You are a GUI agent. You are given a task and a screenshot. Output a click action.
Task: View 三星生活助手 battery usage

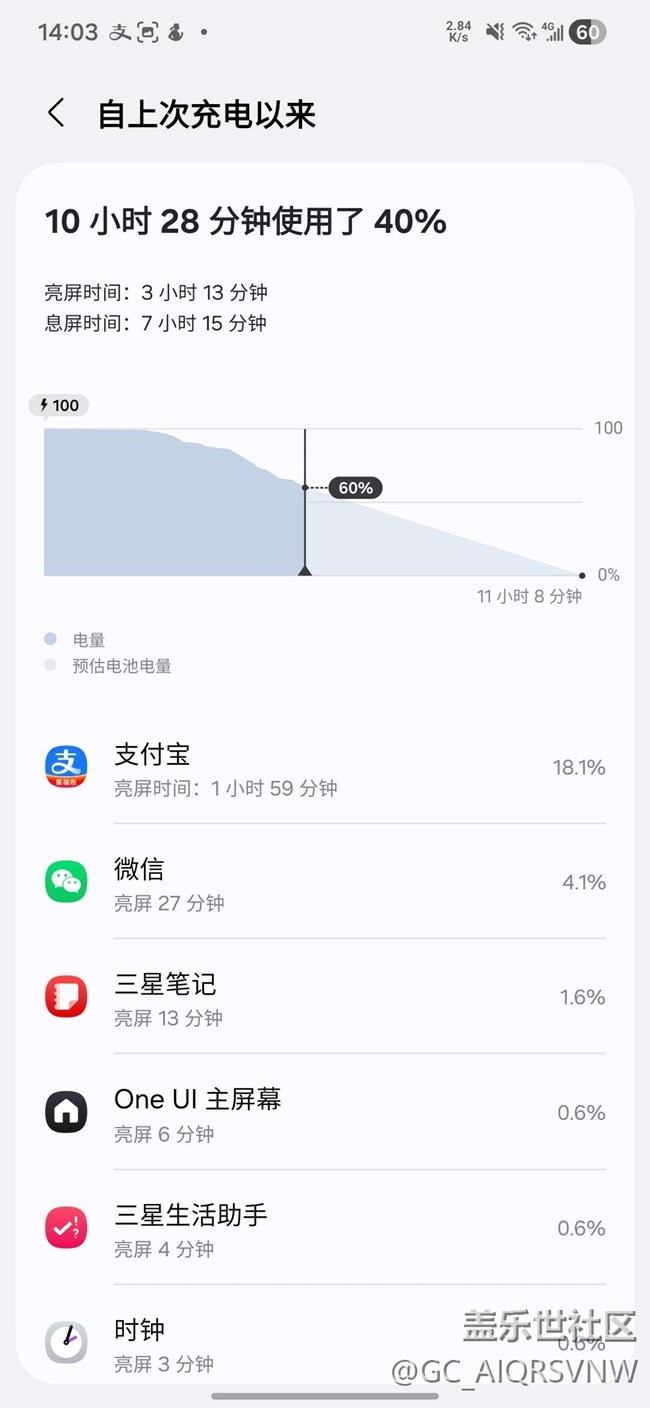point(325,1229)
